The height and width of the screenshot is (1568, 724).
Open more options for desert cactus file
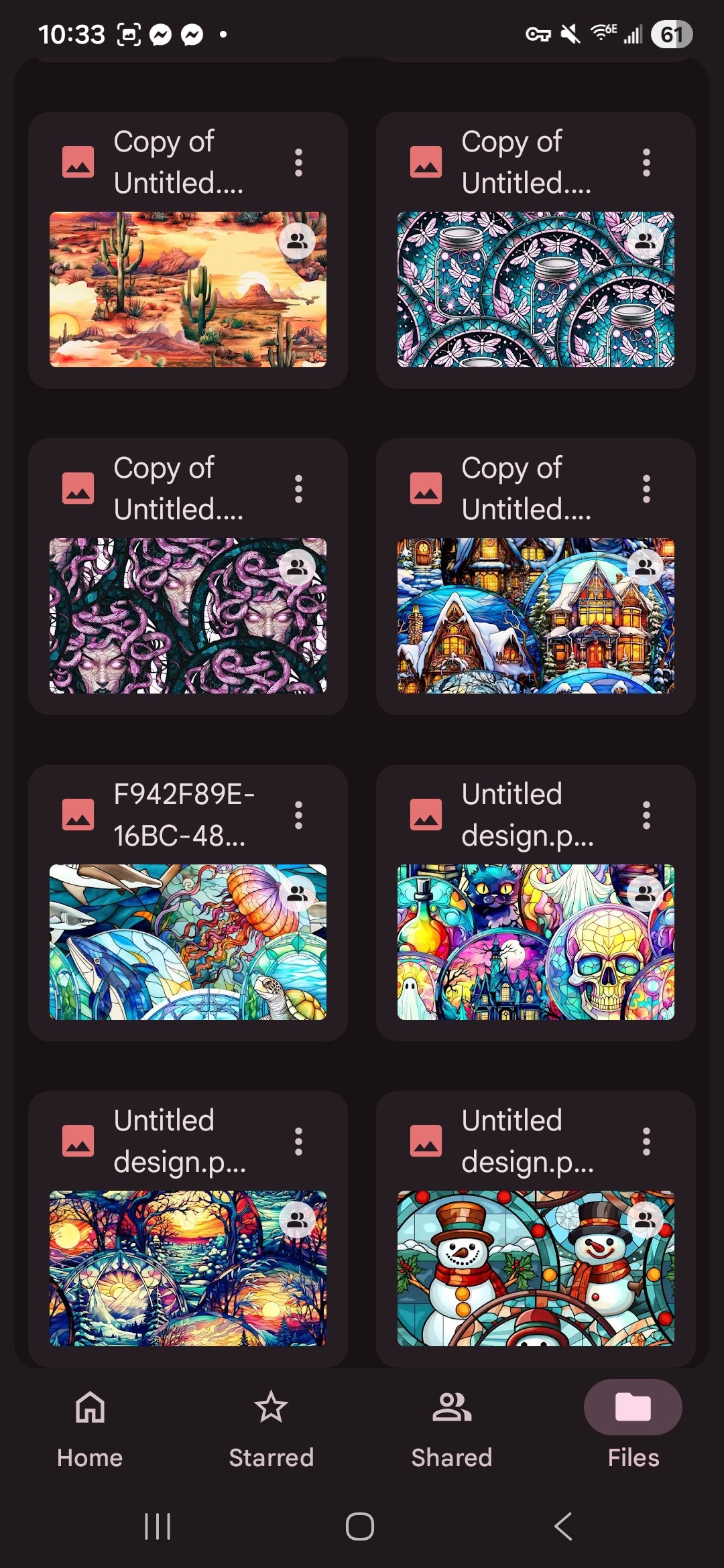pyautogui.click(x=299, y=163)
